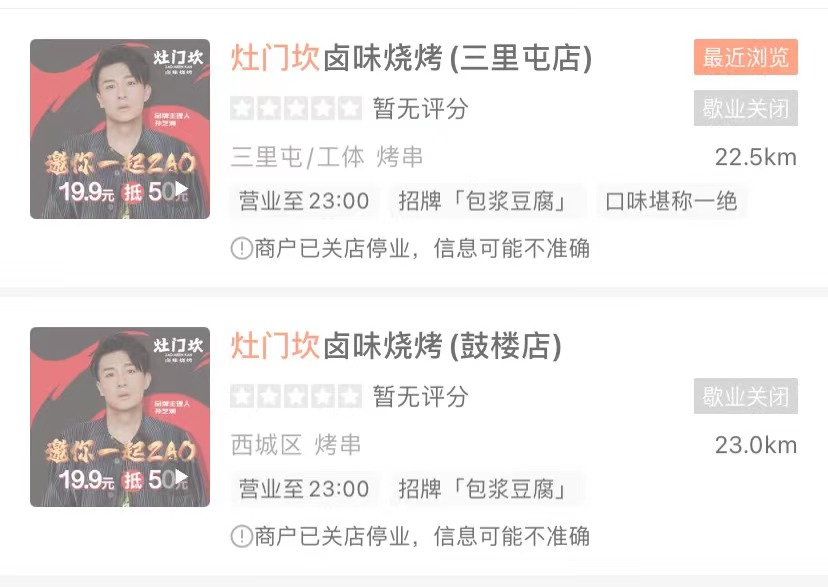Open 灶门坎卤味烧烤 (三里屯店) listing

coord(411,58)
